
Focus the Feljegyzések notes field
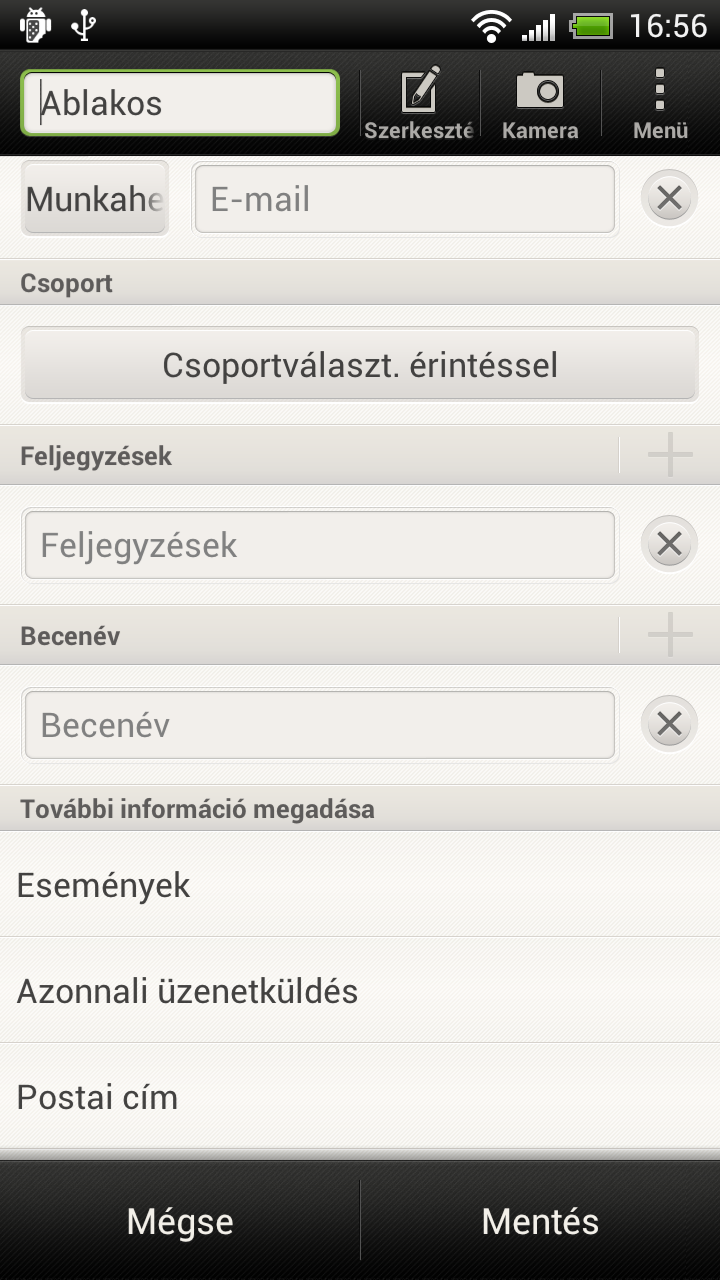(319, 545)
